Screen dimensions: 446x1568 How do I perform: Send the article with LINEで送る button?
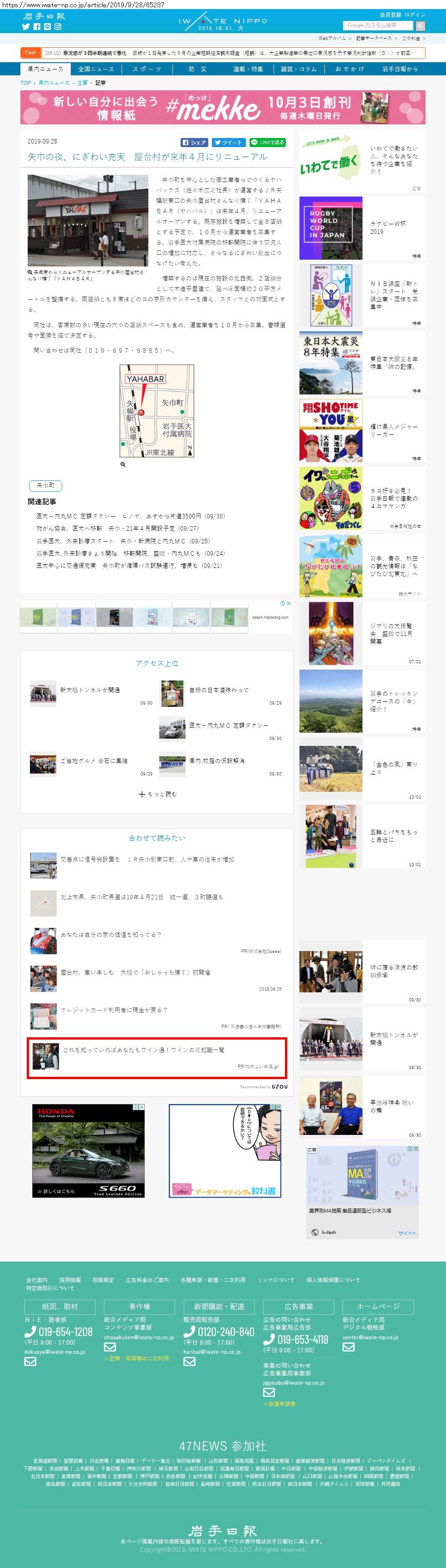(267, 143)
